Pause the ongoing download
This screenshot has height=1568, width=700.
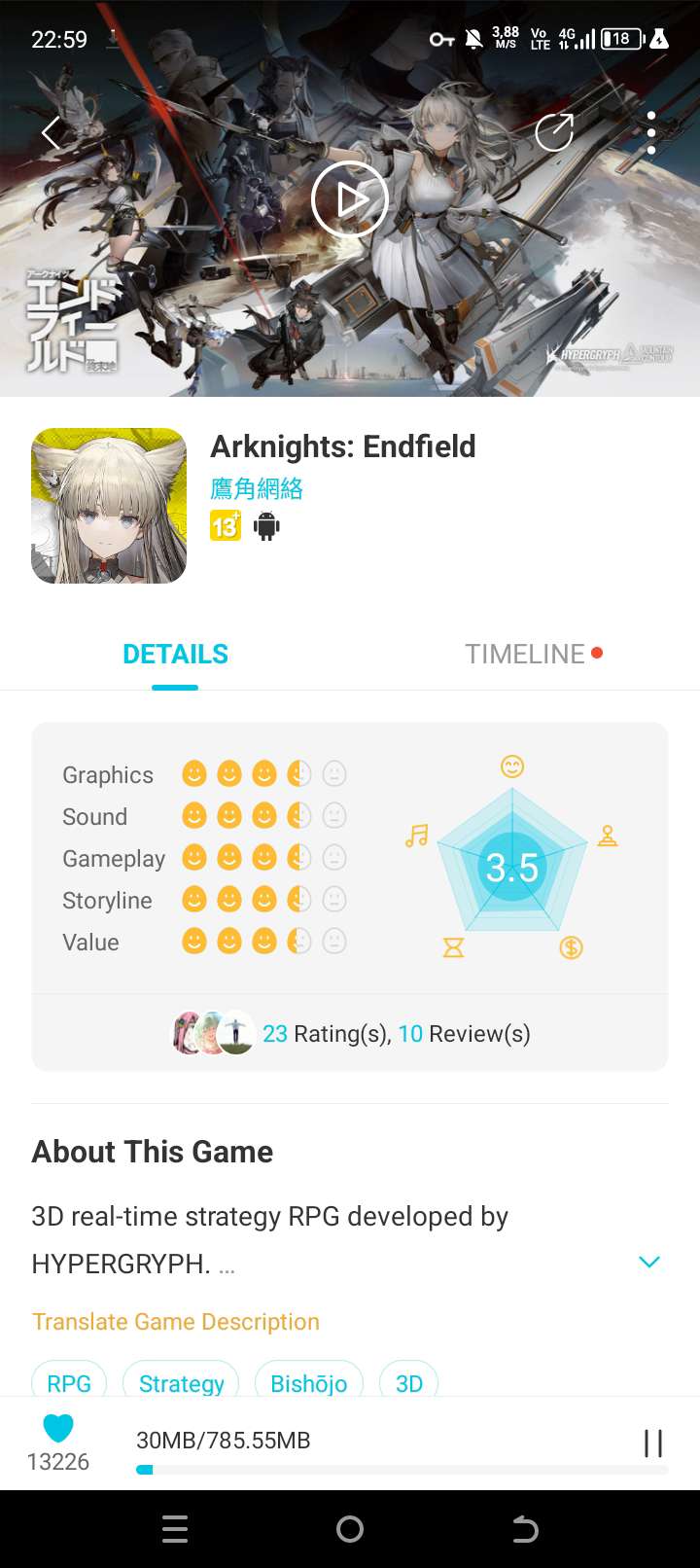653,1443
